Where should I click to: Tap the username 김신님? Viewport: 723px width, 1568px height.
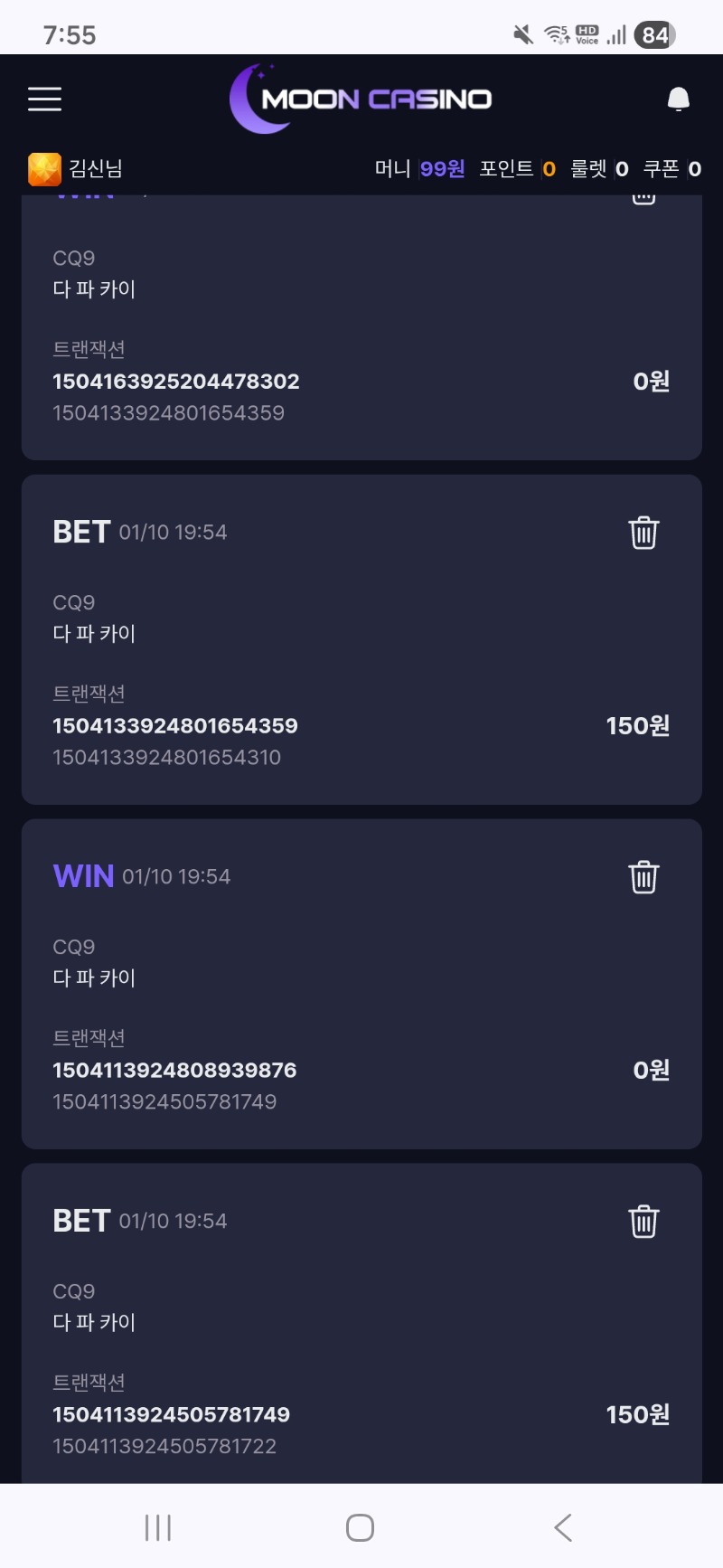[94, 168]
